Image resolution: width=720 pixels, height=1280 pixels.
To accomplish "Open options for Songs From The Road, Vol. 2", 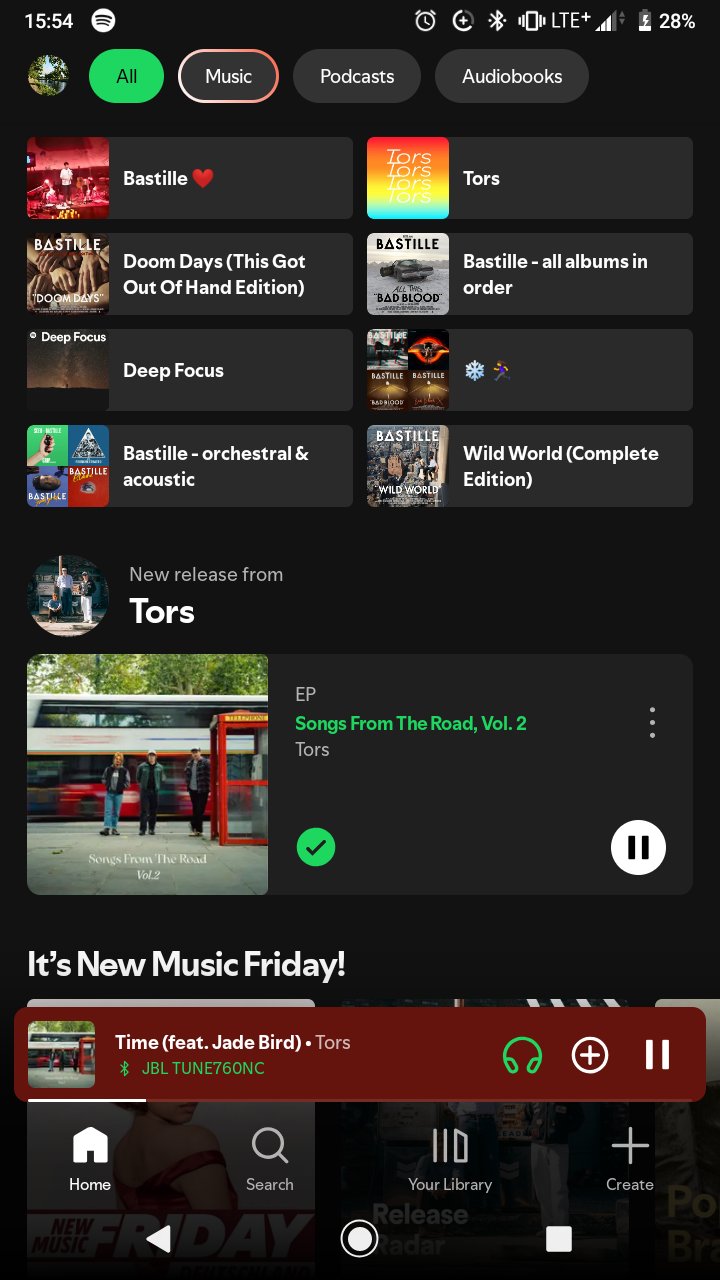I will point(652,722).
